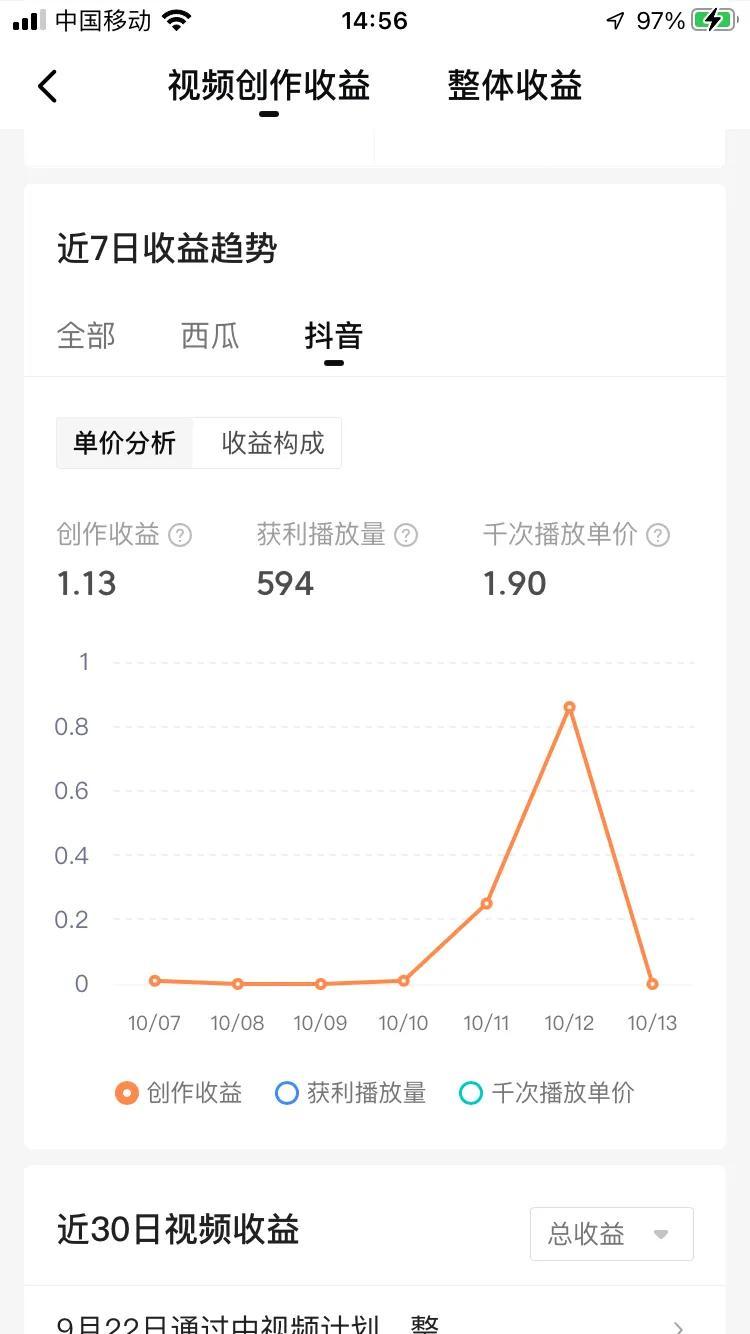Select the 抖音 trend tab
750x1334 pixels.
pos(333,335)
